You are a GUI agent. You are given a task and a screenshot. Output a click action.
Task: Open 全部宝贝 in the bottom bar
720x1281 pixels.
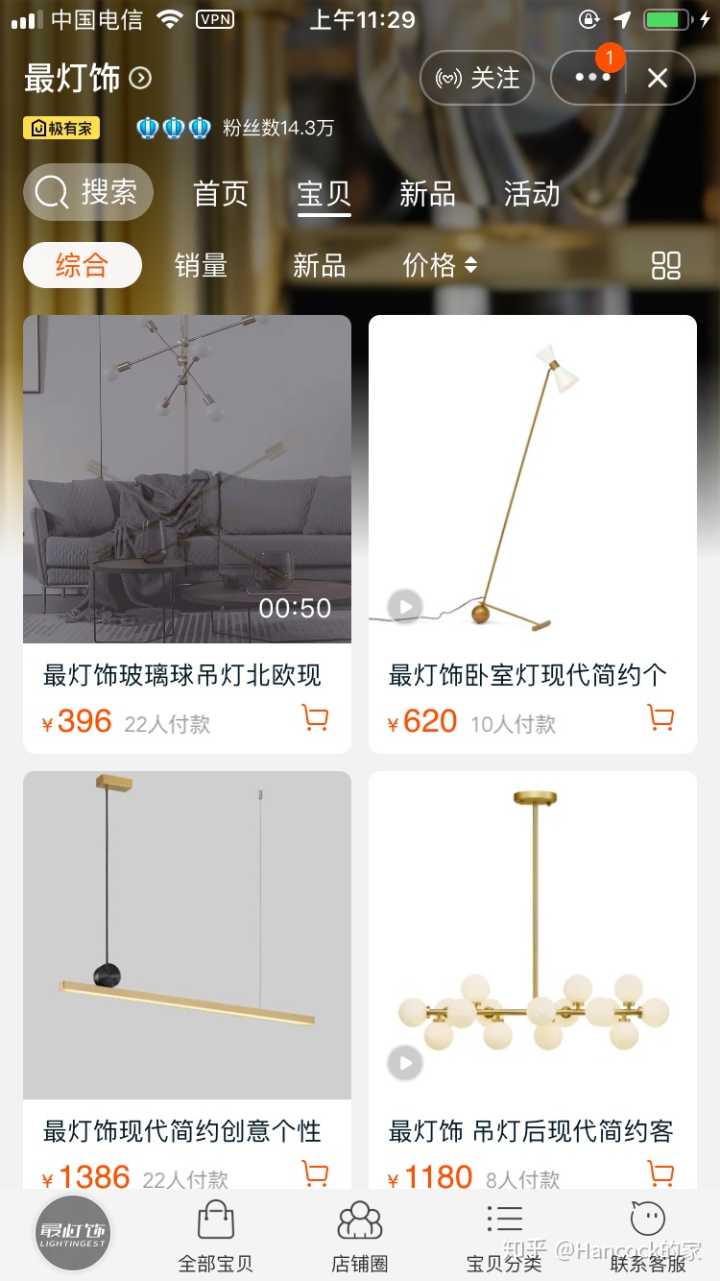[x=215, y=1235]
